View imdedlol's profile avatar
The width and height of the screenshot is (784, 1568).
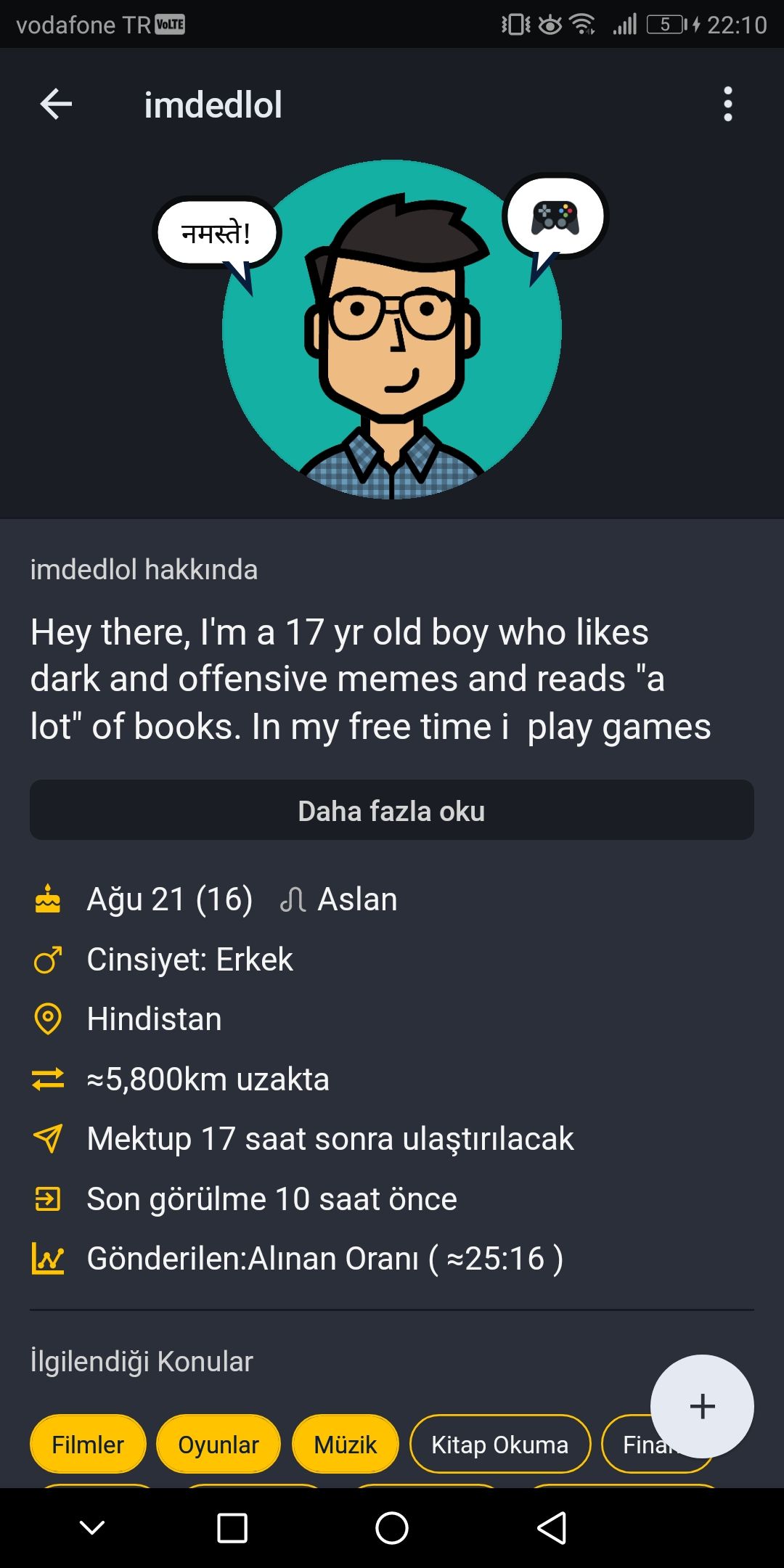click(392, 330)
